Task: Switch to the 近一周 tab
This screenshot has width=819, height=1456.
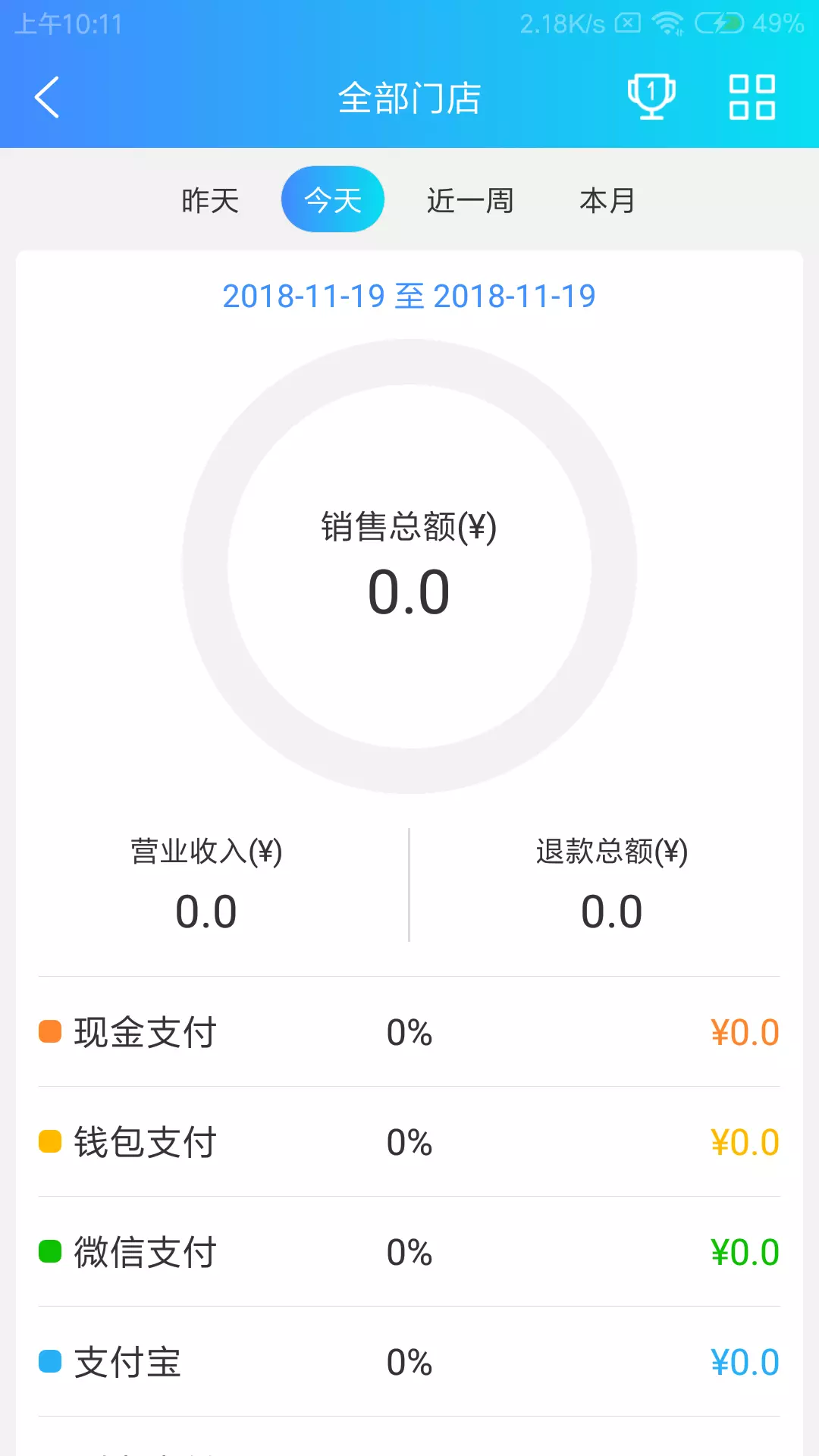Action: 470,200
